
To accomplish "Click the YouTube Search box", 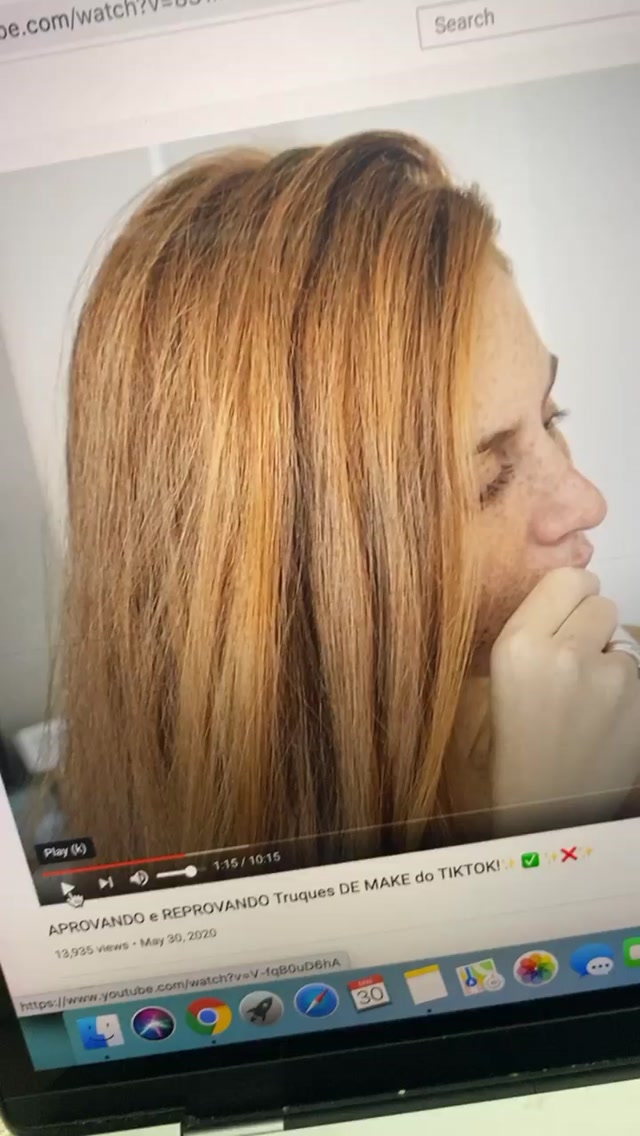I will click(529, 22).
